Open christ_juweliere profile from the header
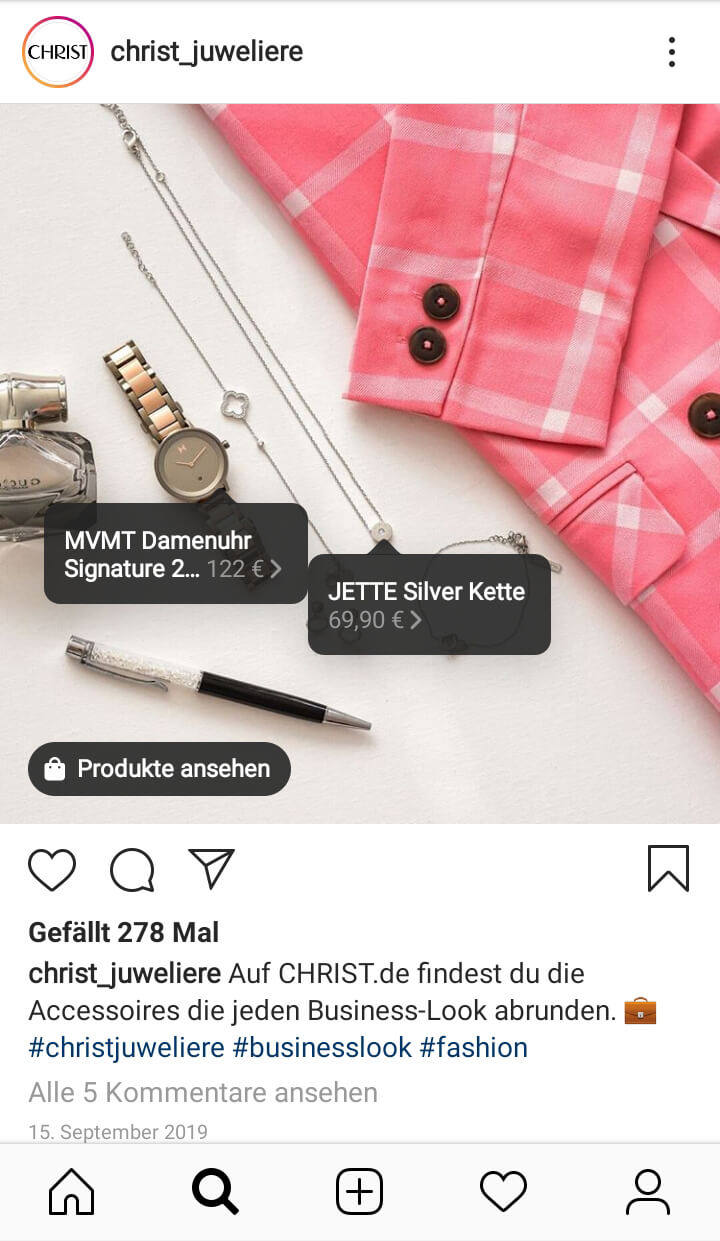The image size is (720, 1241). [x=206, y=52]
